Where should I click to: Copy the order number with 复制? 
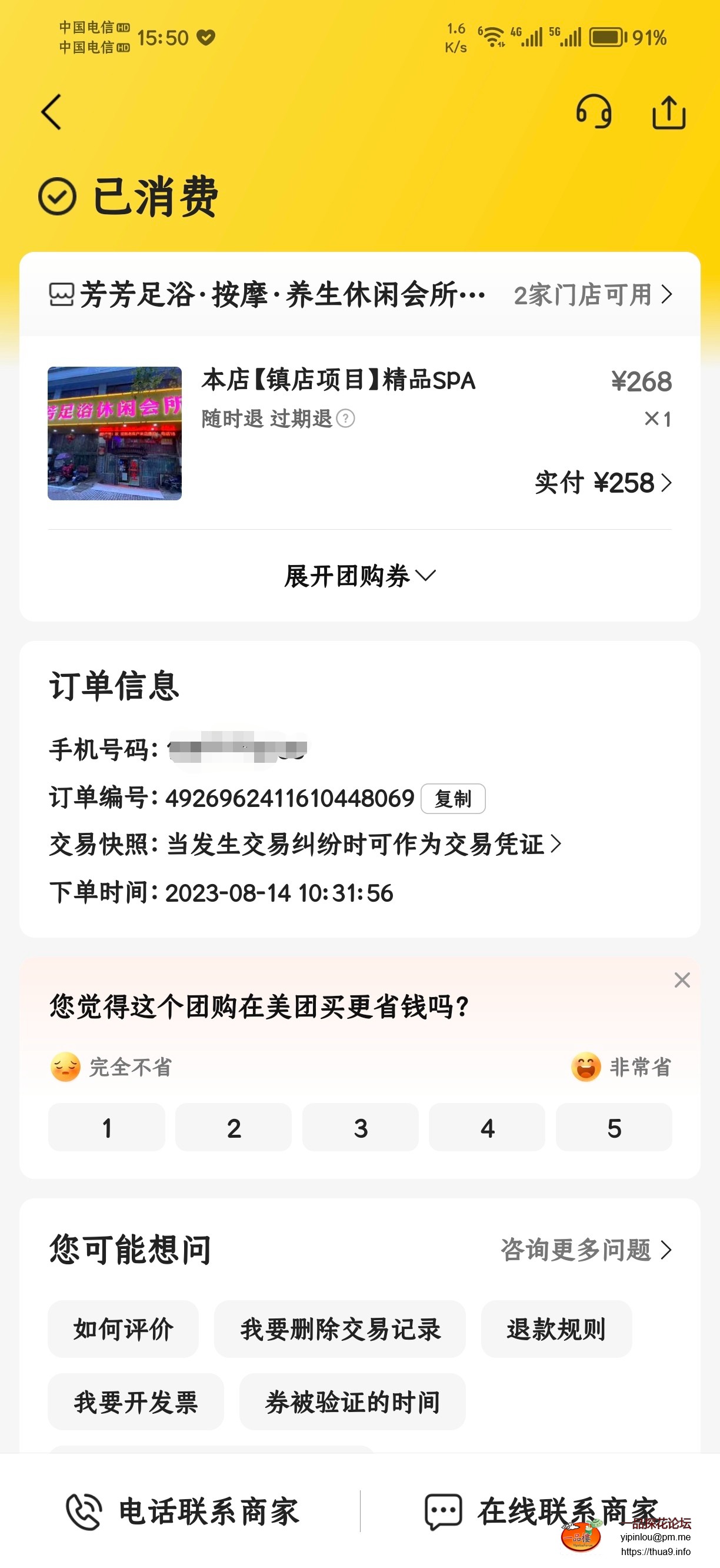pyautogui.click(x=453, y=799)
